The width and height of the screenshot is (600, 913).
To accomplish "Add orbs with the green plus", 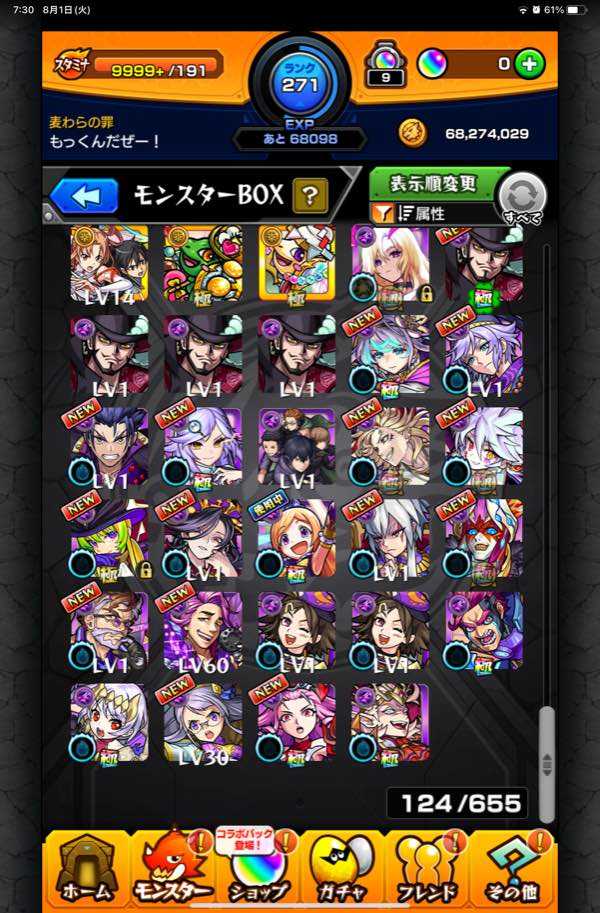I will pyautogui.click(x=531, y=65).
